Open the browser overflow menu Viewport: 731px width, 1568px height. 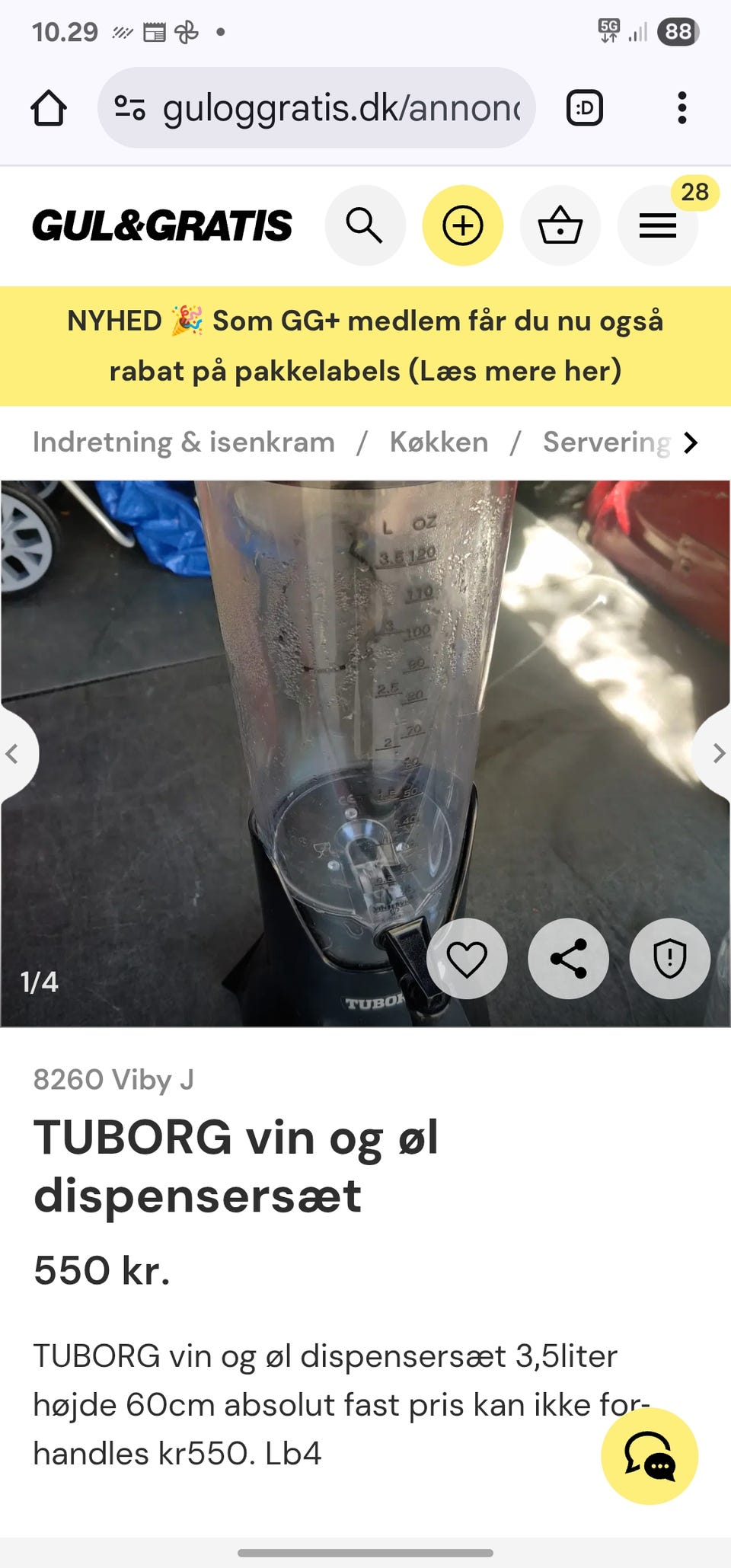coord(682,108)
